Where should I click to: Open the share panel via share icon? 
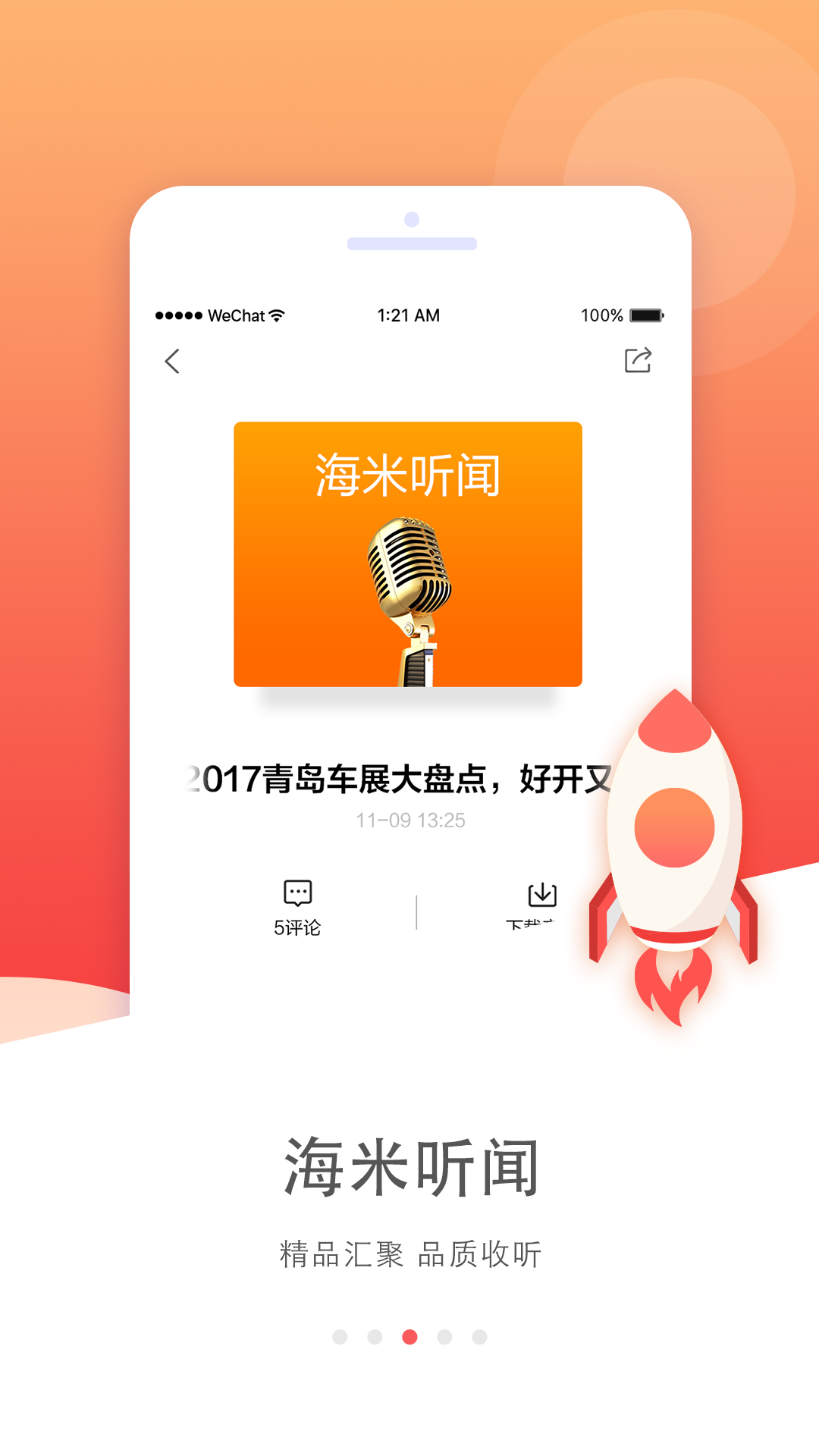pos(638,359)
